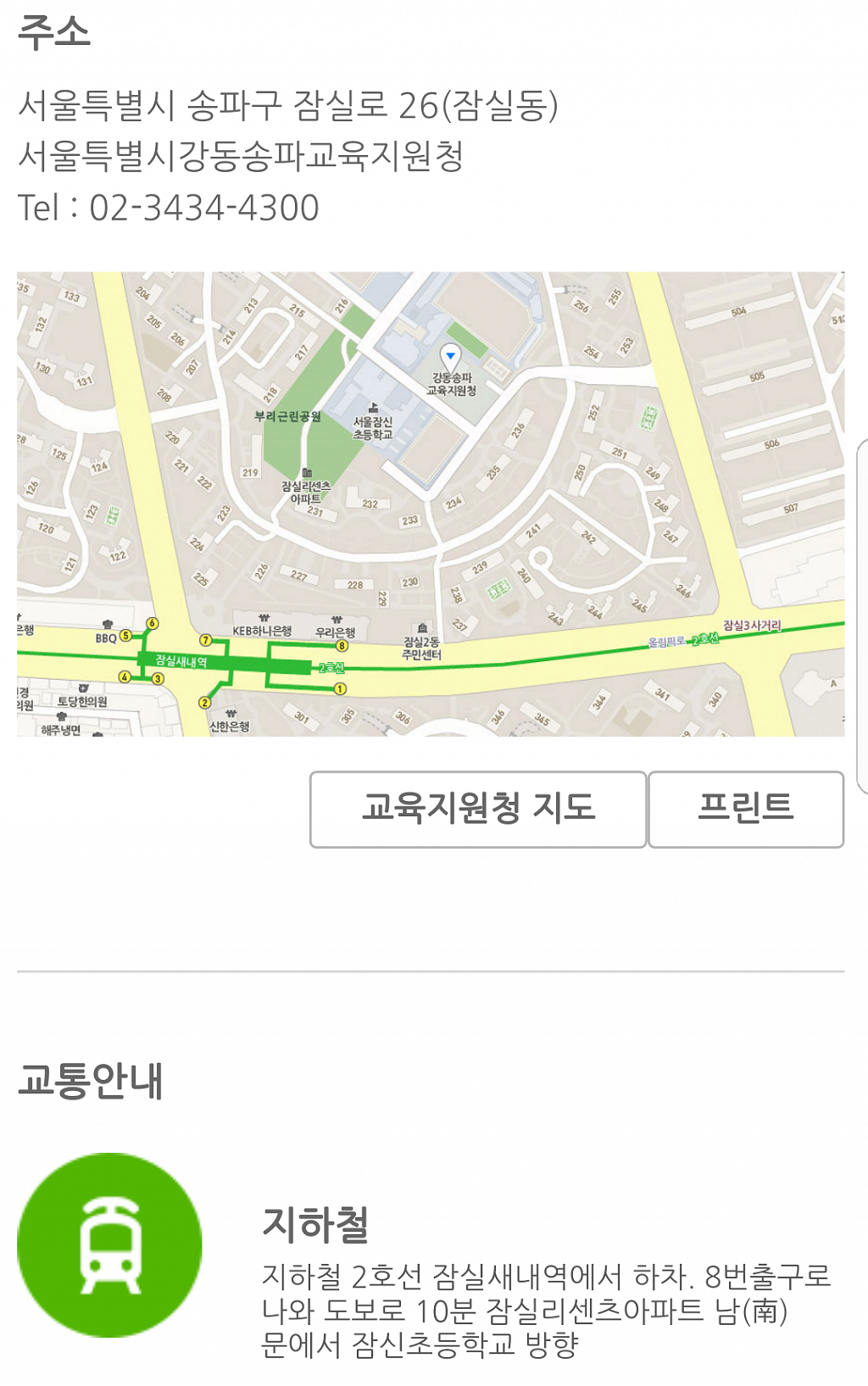Tap the 프린트 button
Image resolution: width=868 pixels, height=1386 pixels.
[x=746, y=809]
